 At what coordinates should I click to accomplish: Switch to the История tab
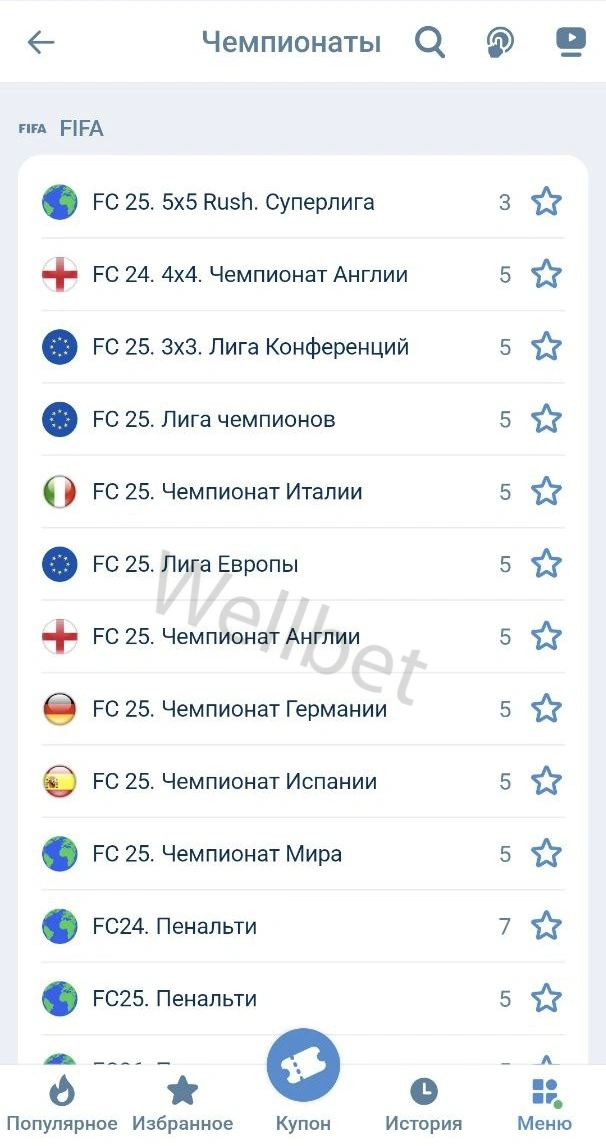coord(424,1103)
